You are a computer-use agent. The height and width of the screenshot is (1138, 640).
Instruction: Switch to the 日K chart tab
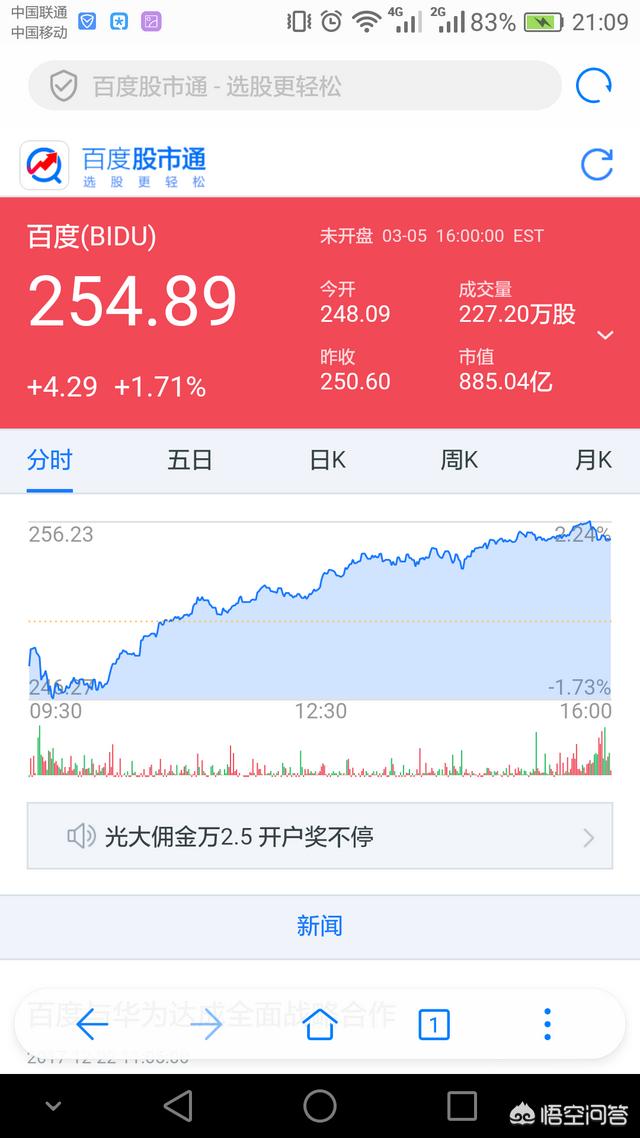pos(327,460)
